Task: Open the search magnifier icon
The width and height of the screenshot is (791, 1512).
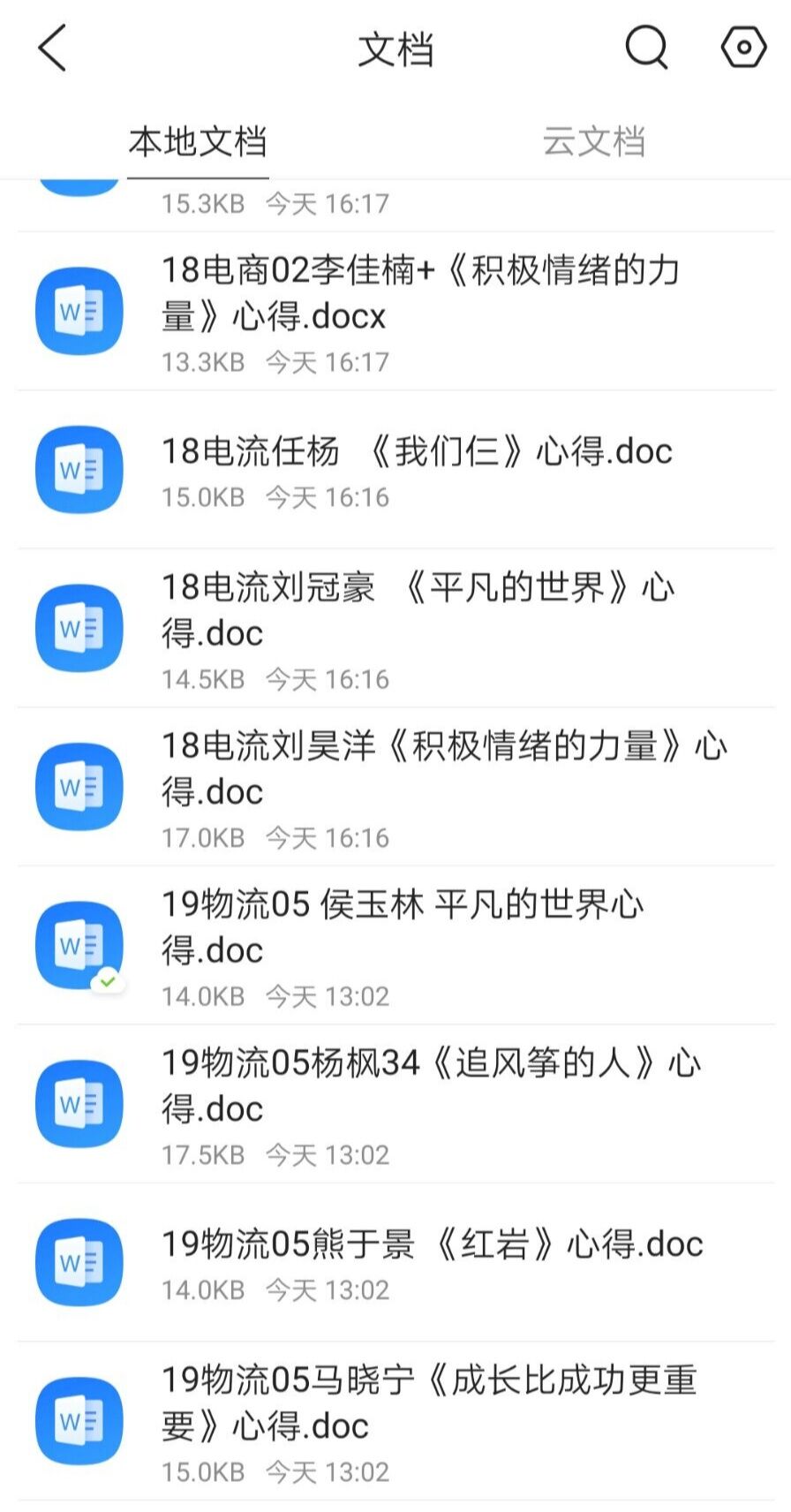Action: [646, 48]
